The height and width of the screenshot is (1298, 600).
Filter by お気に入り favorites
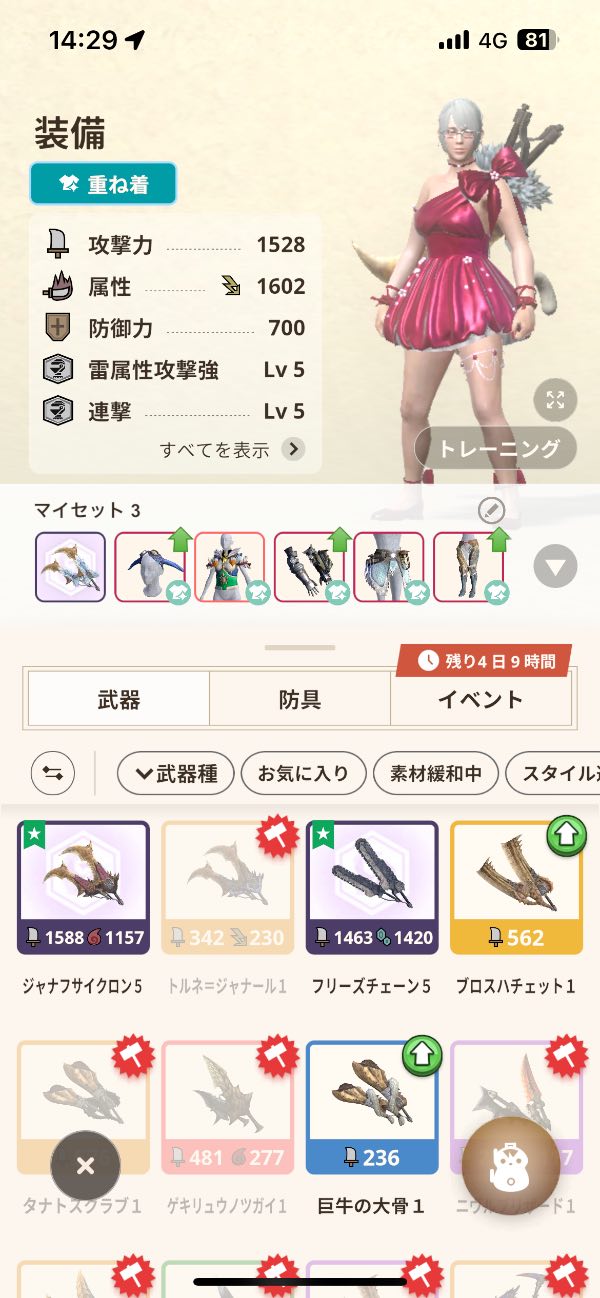(303, 773)
